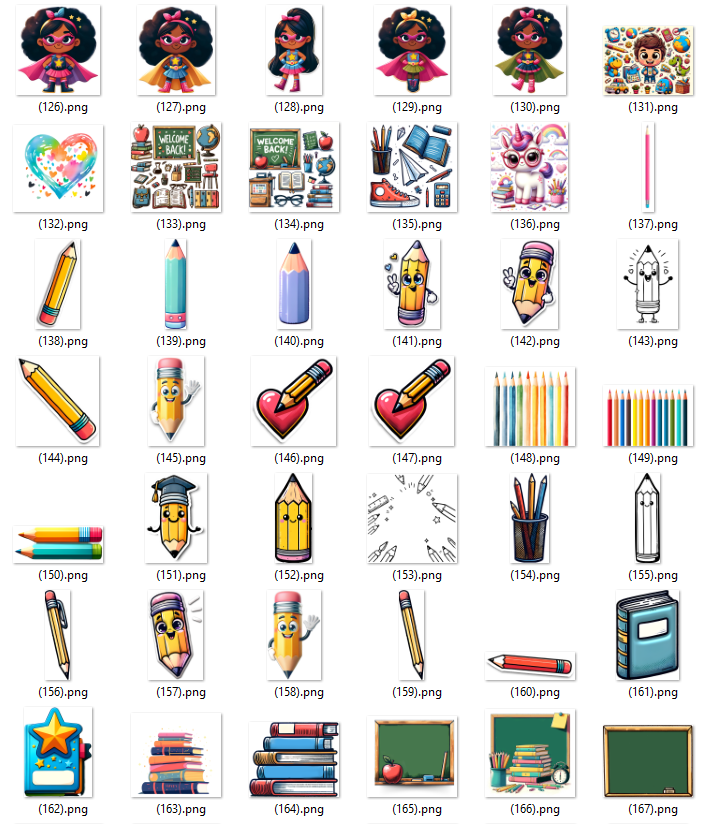
Task: Open the graduate pencil file (151).png
Action: coord(175,519)
